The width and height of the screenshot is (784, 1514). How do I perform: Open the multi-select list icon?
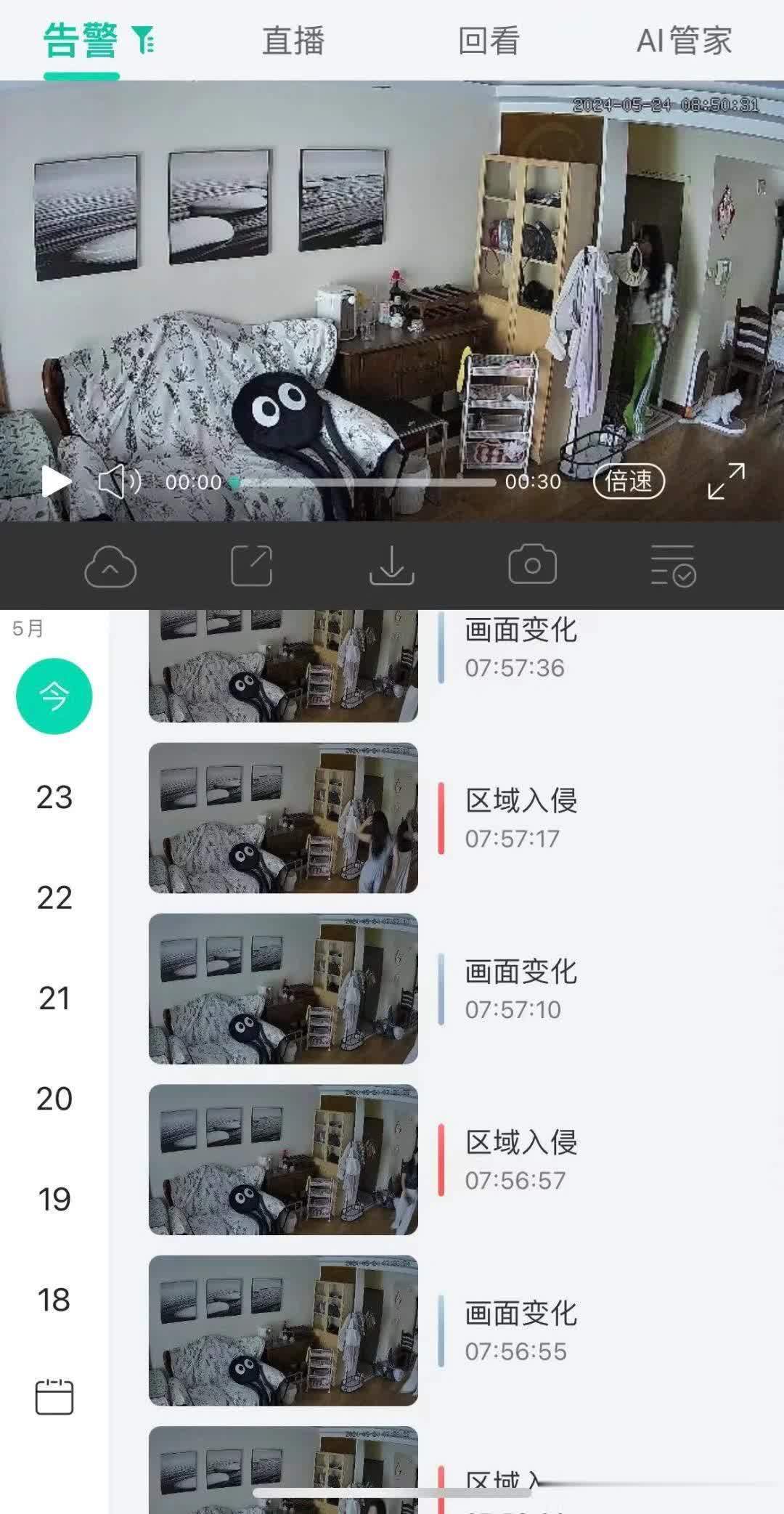pos(673,566)
